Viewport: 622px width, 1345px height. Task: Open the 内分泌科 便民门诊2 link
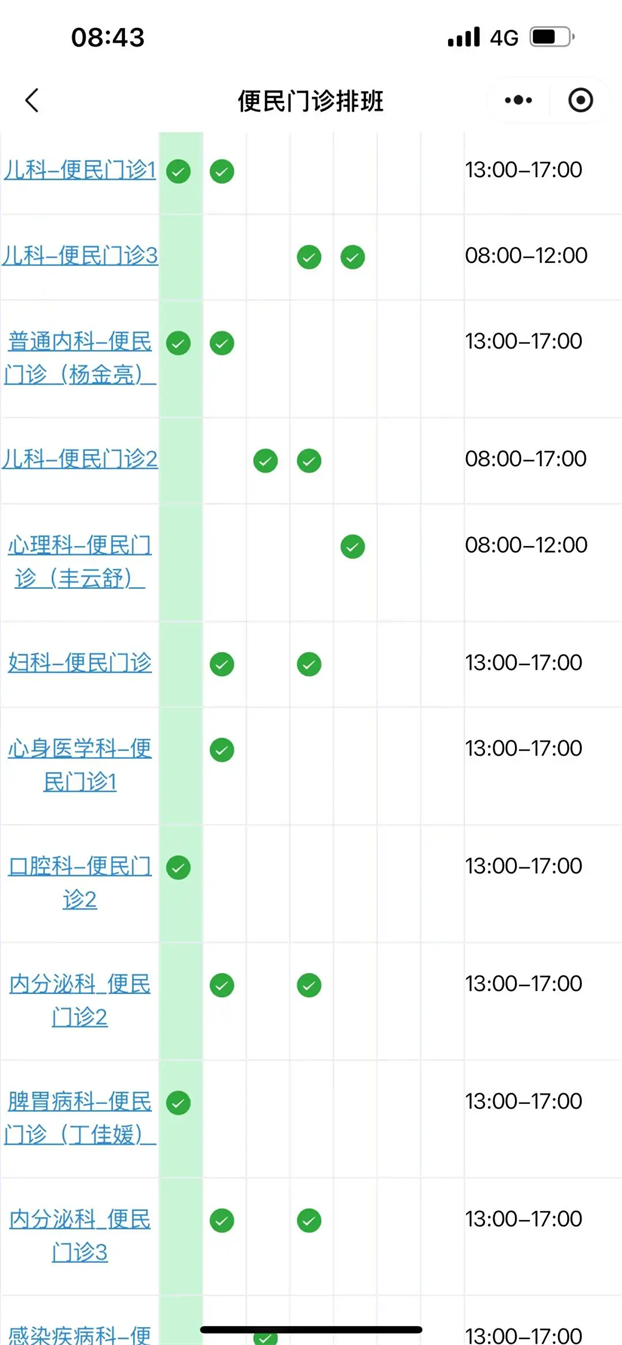point(80,1000)
